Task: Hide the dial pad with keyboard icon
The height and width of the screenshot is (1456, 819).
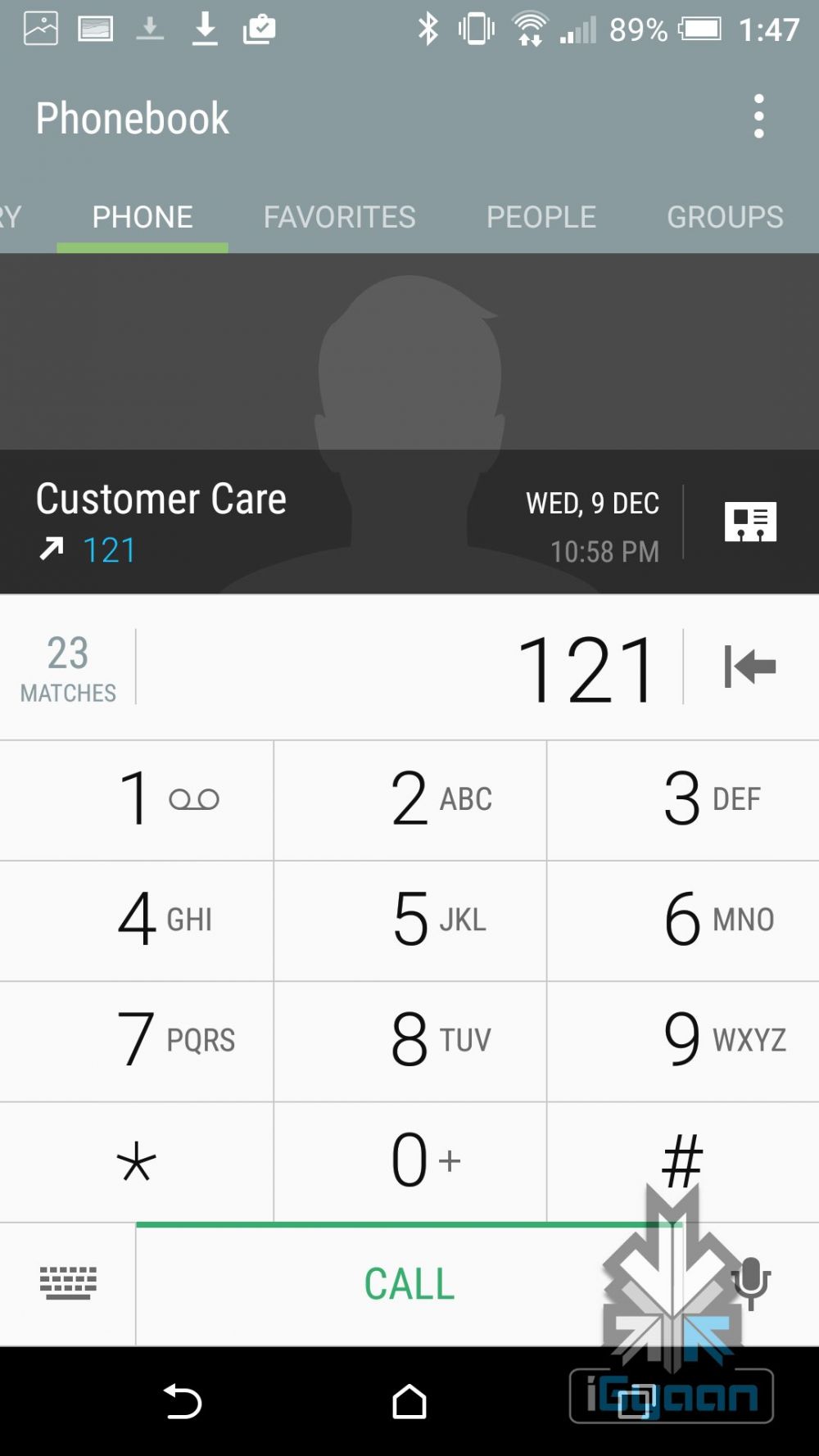Action: tap(68, 1283)
